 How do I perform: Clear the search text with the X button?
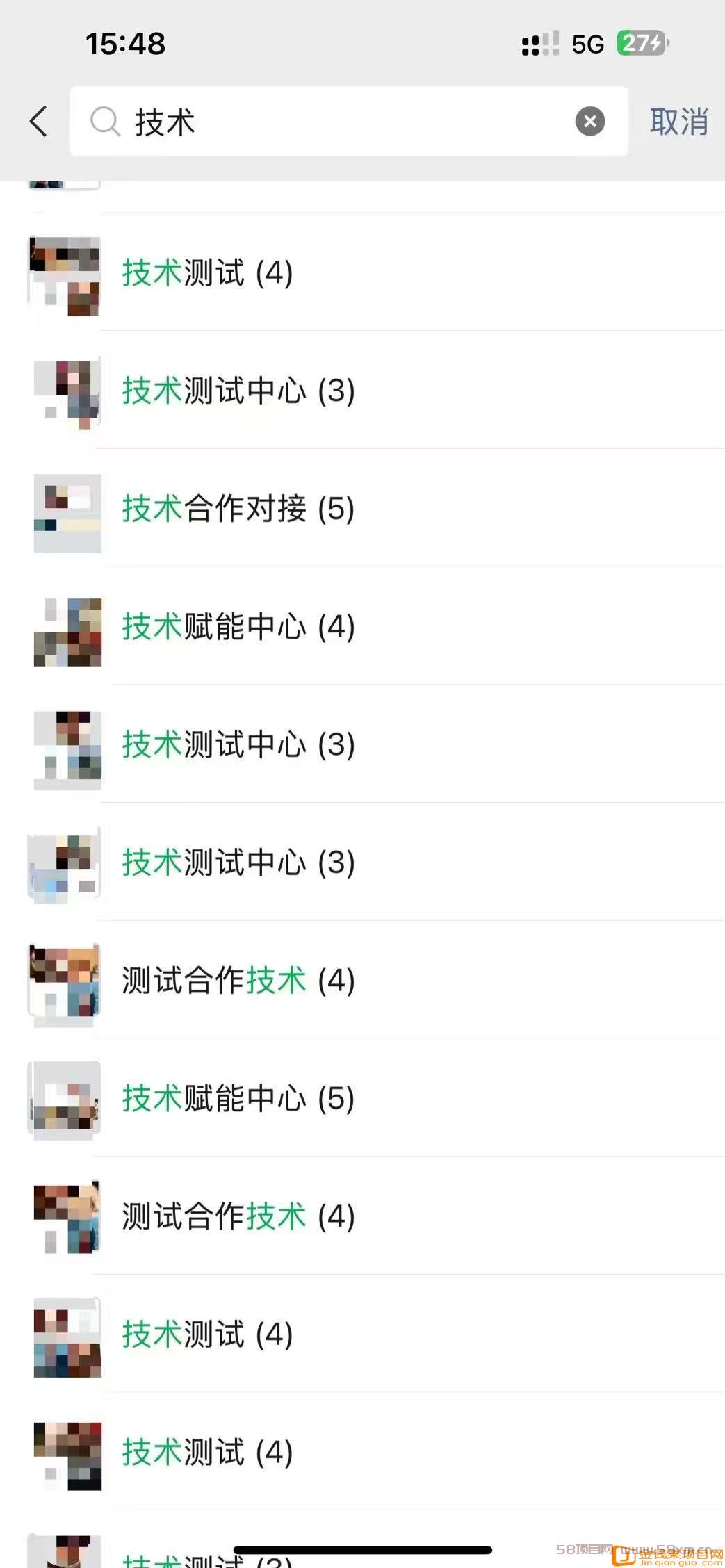tap(590, 122)
